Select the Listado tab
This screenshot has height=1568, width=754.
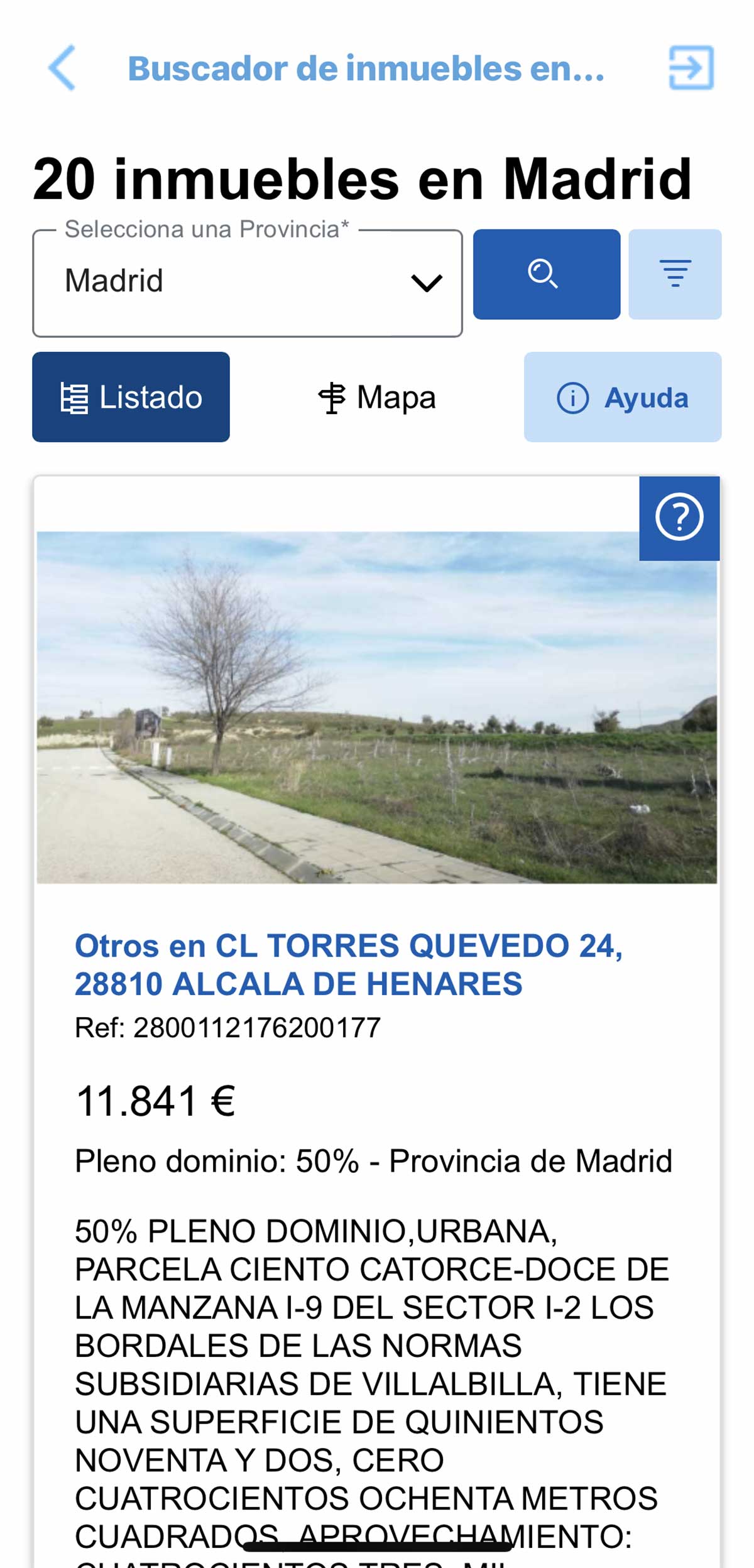131,397
